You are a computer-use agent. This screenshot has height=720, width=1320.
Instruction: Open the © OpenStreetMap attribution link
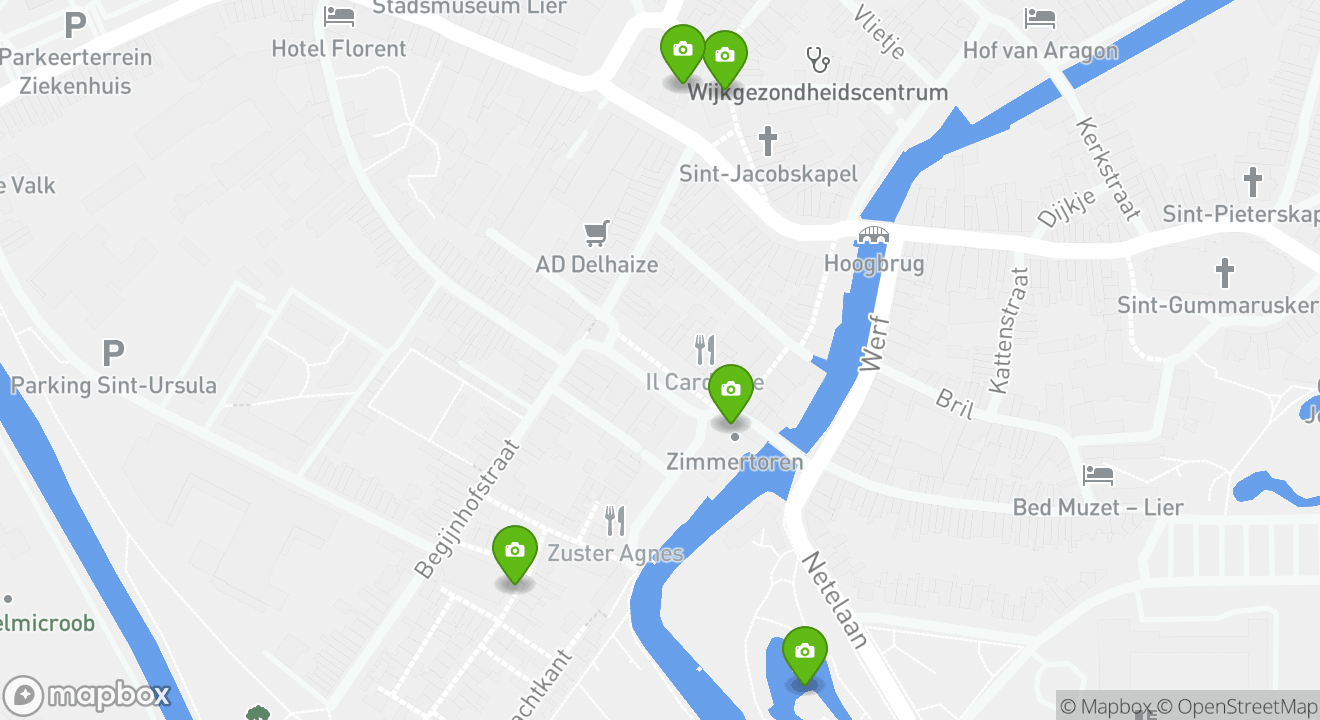(1238, 706)
